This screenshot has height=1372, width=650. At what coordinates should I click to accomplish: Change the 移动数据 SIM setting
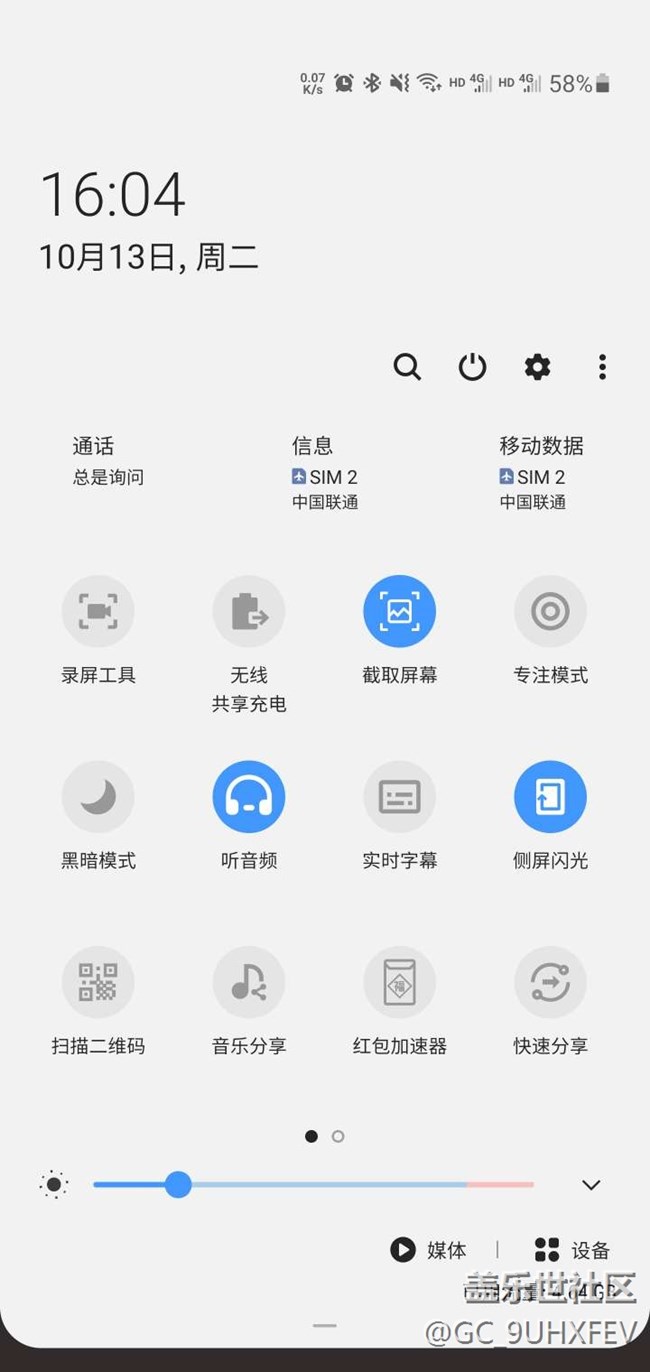click(540, 473)
